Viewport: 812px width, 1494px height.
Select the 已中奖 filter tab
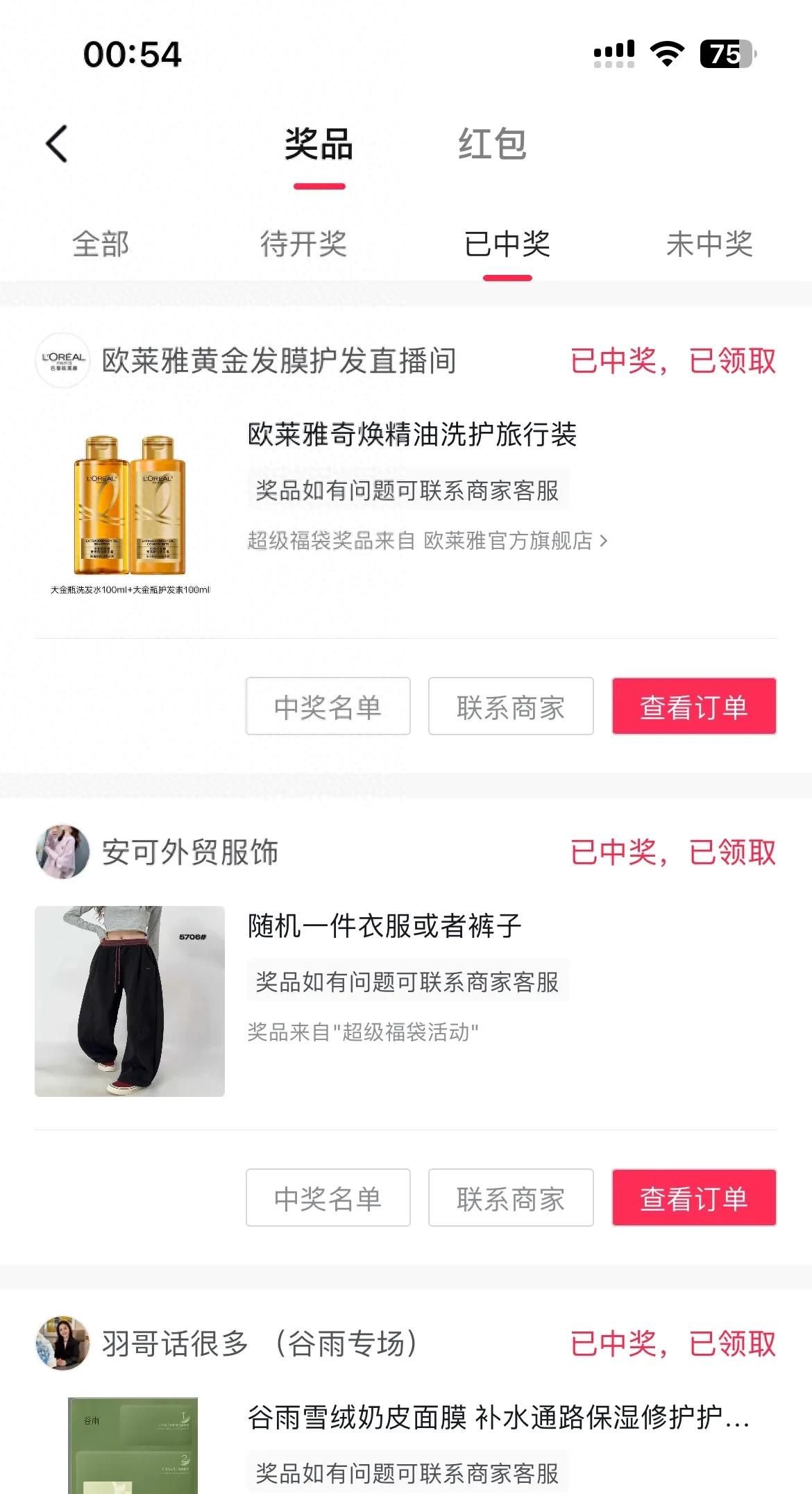(507, 244)
